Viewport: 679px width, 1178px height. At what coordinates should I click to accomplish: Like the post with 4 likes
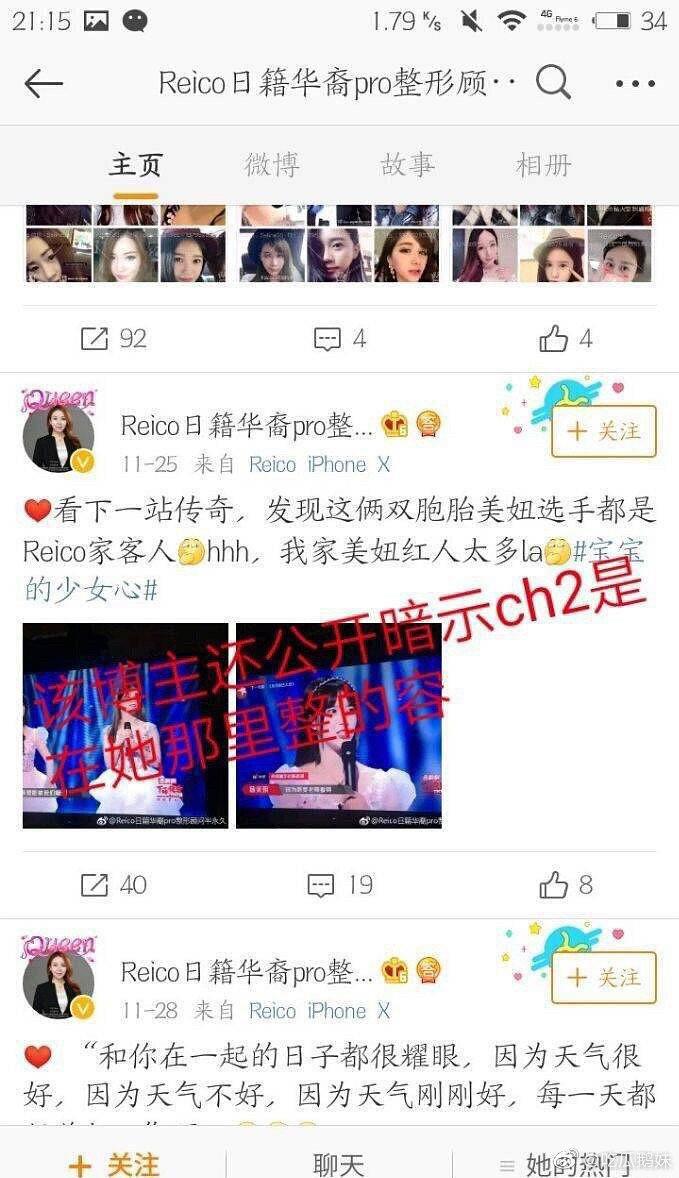(x=565, y=339)
